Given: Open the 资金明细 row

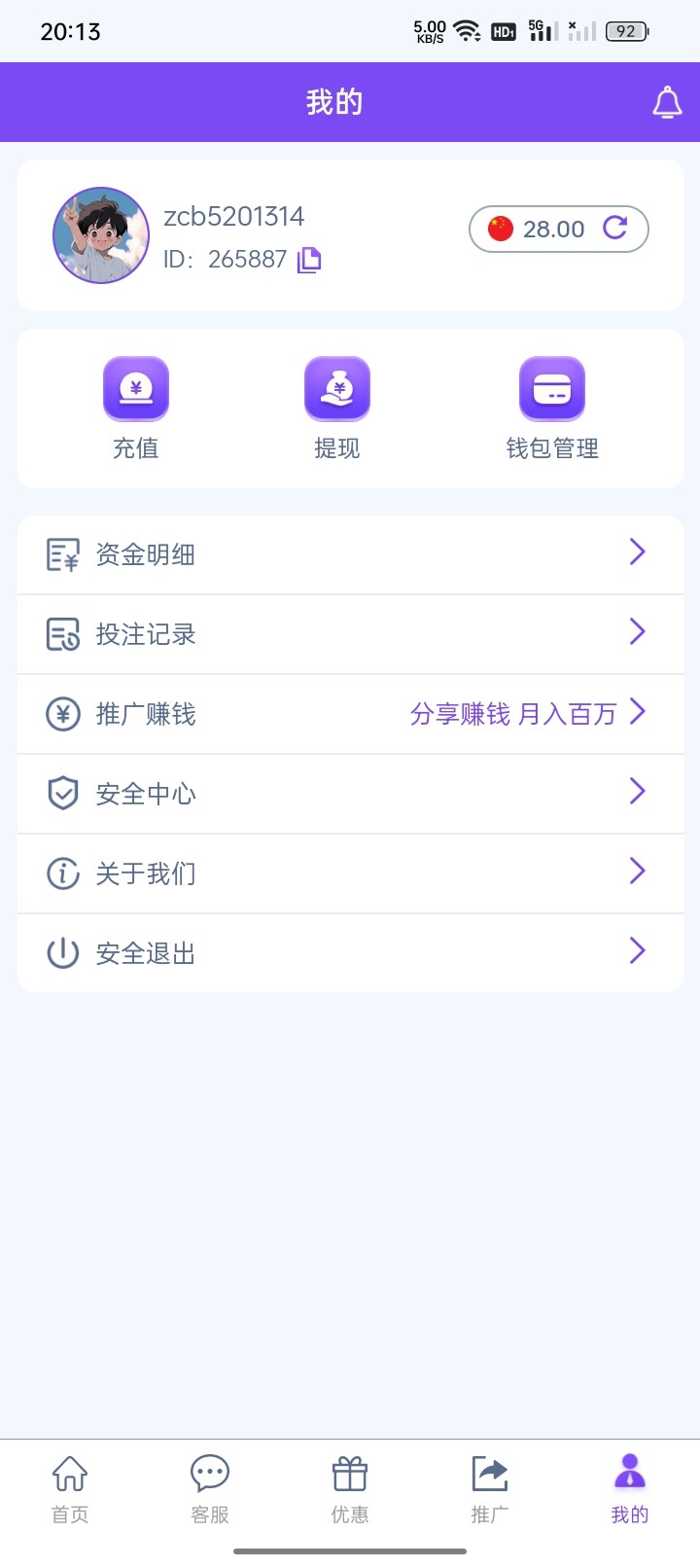Looking at the screenshot, I should 351,554.
